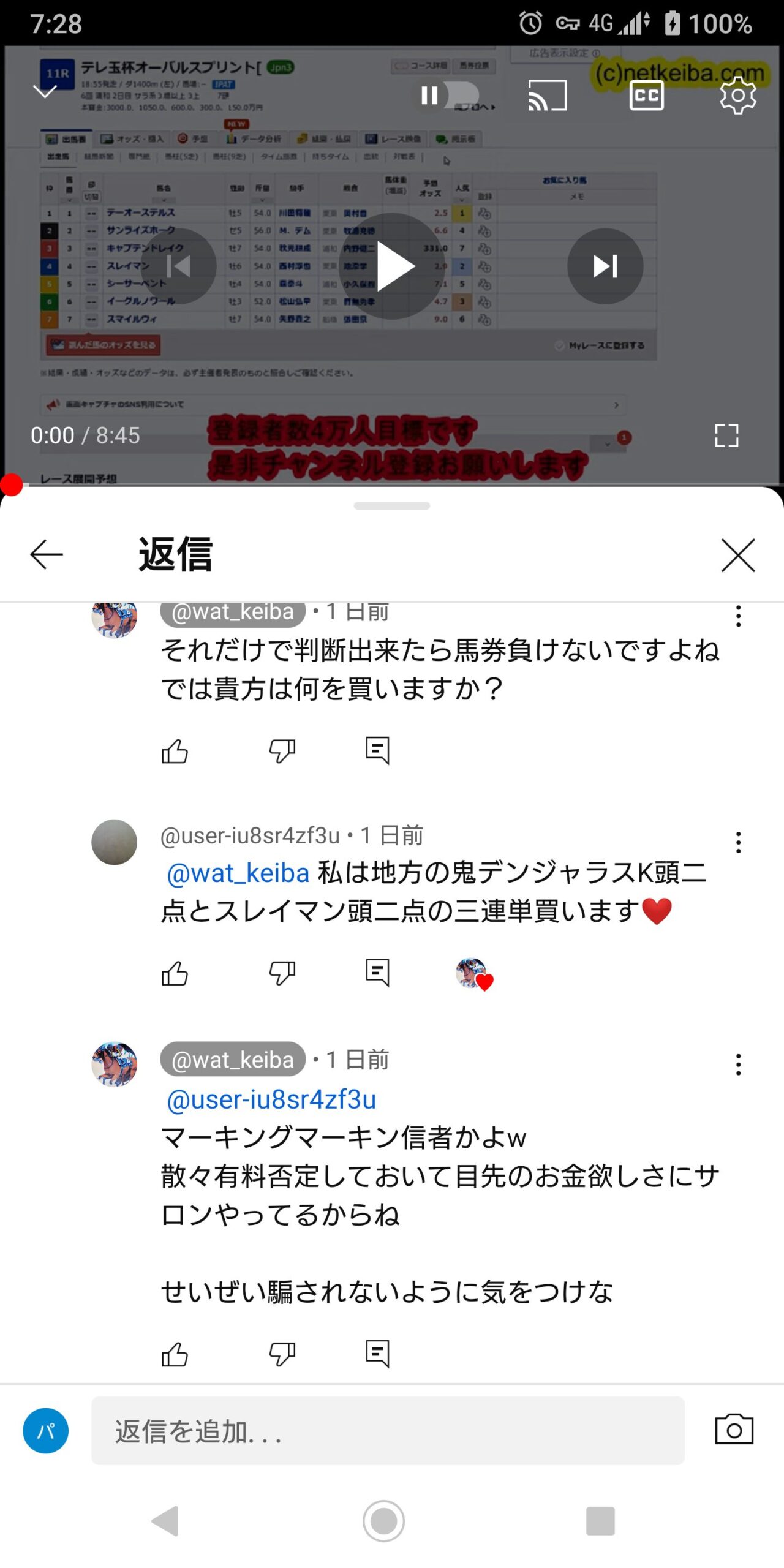Dislike the reply from @user-iu8sr4zf3u
784x1568 pixels.
(x=282, y=973)
